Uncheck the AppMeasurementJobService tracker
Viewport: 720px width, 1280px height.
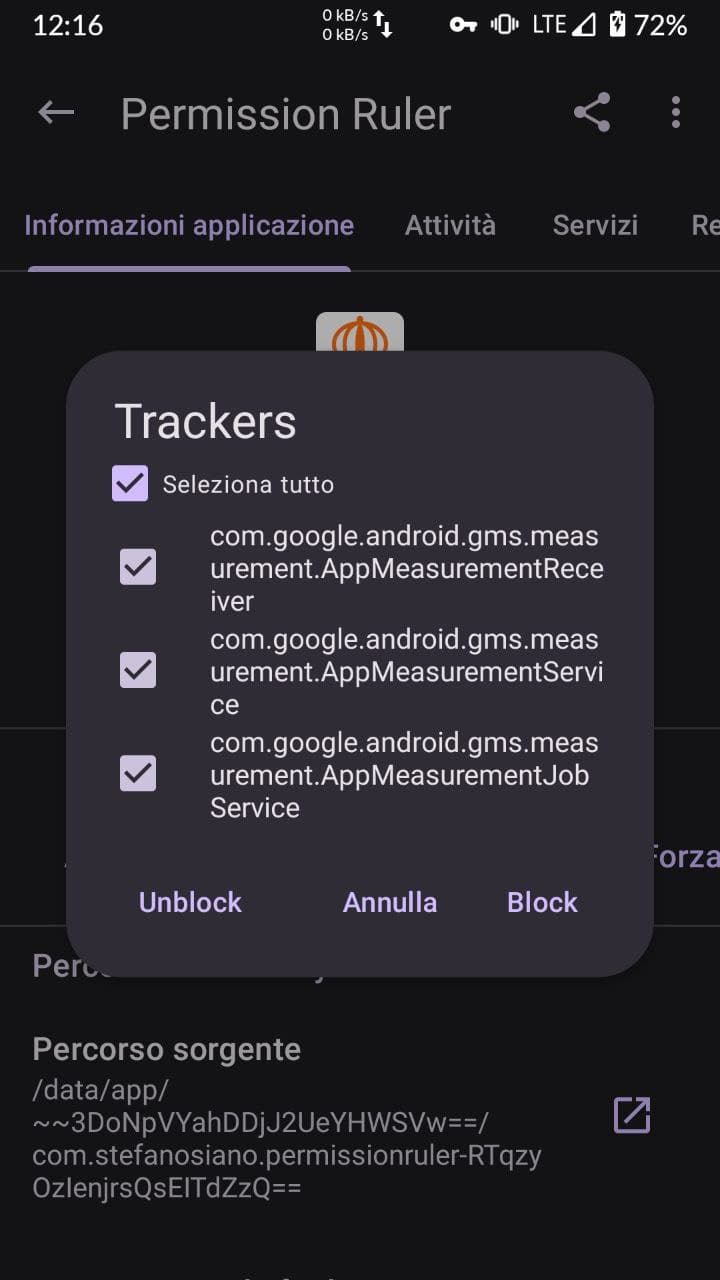pyautogui.click(x=138, y=773)
